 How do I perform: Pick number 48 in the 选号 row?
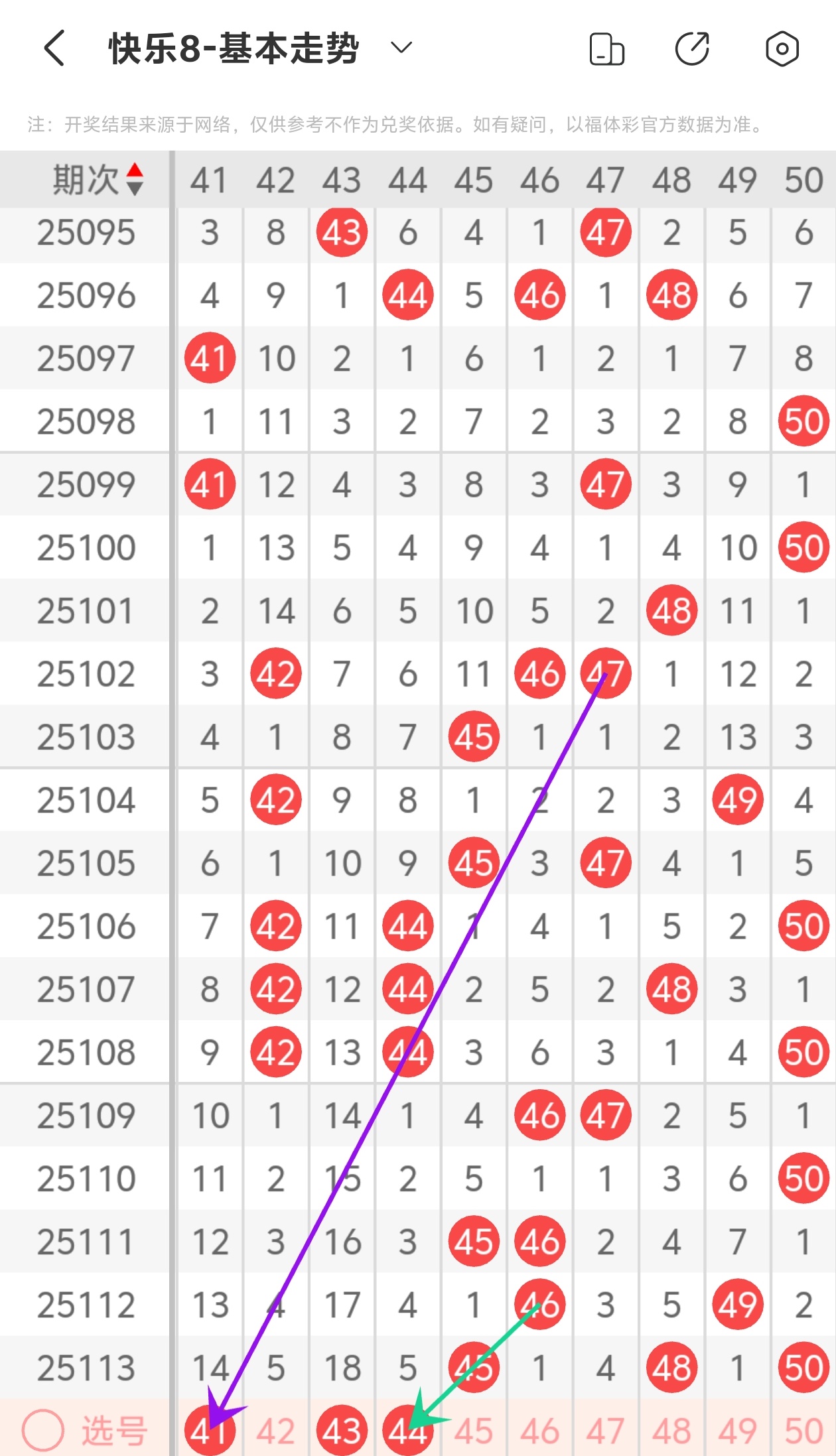671,1431
